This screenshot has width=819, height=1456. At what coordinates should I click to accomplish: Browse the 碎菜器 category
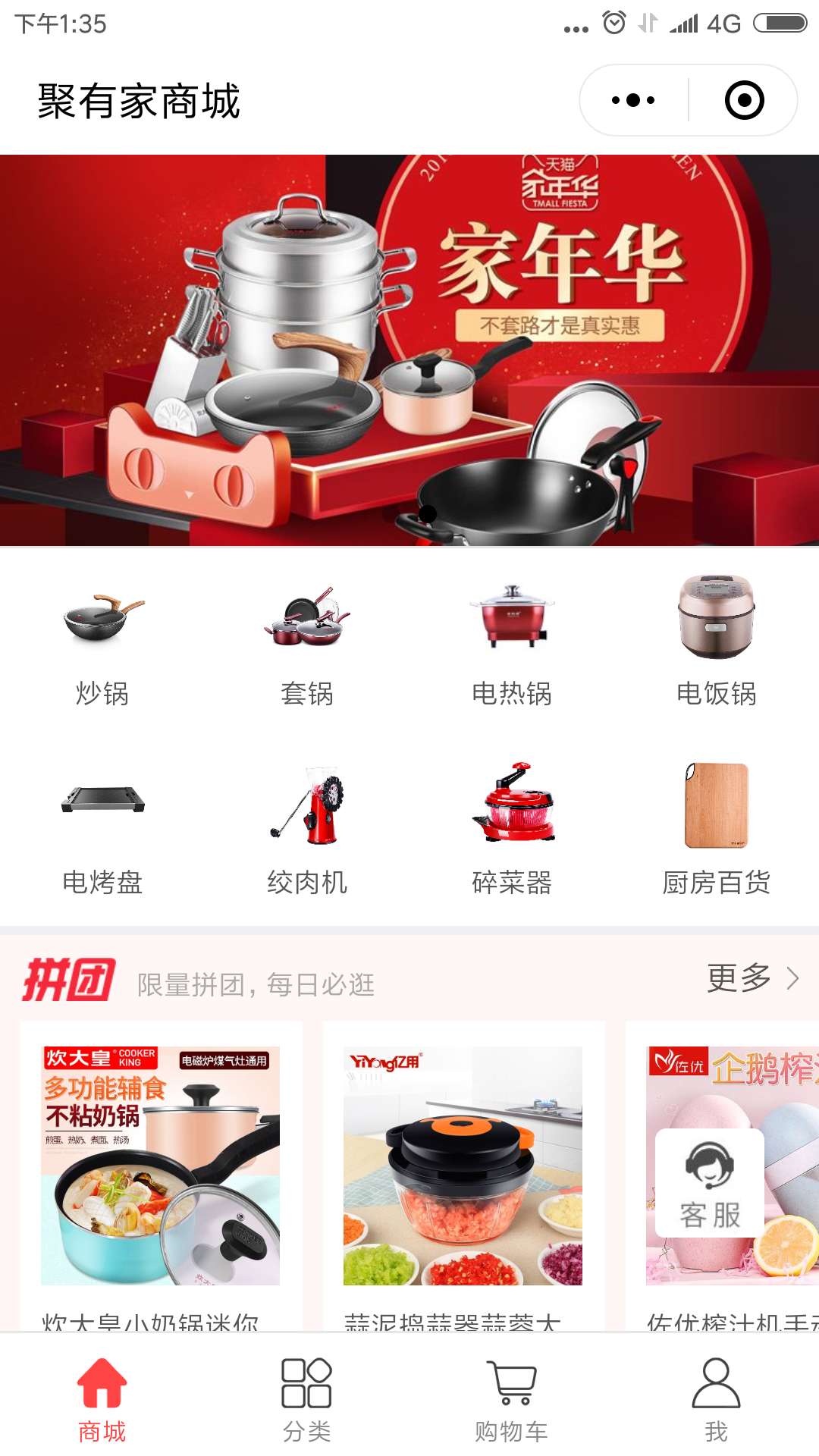(512, 831)
